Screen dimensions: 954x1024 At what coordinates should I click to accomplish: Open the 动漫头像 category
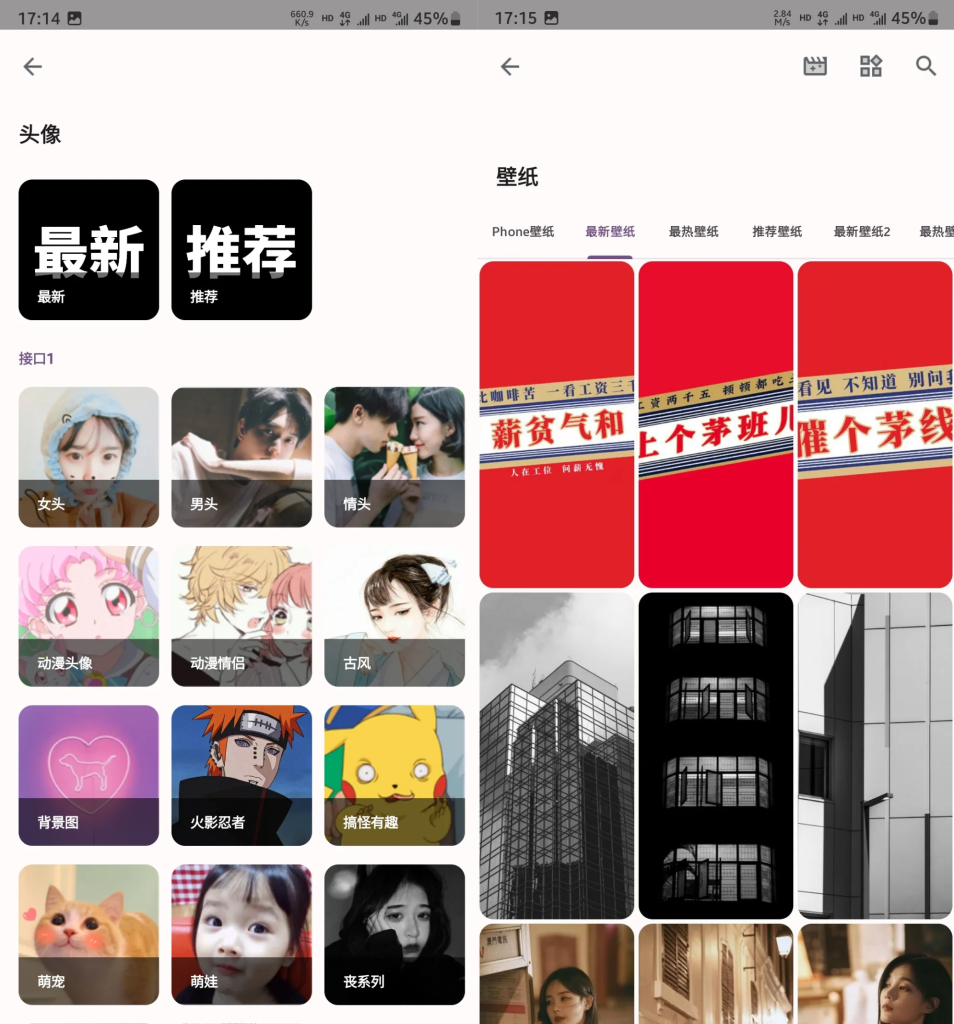pos(89,616)
